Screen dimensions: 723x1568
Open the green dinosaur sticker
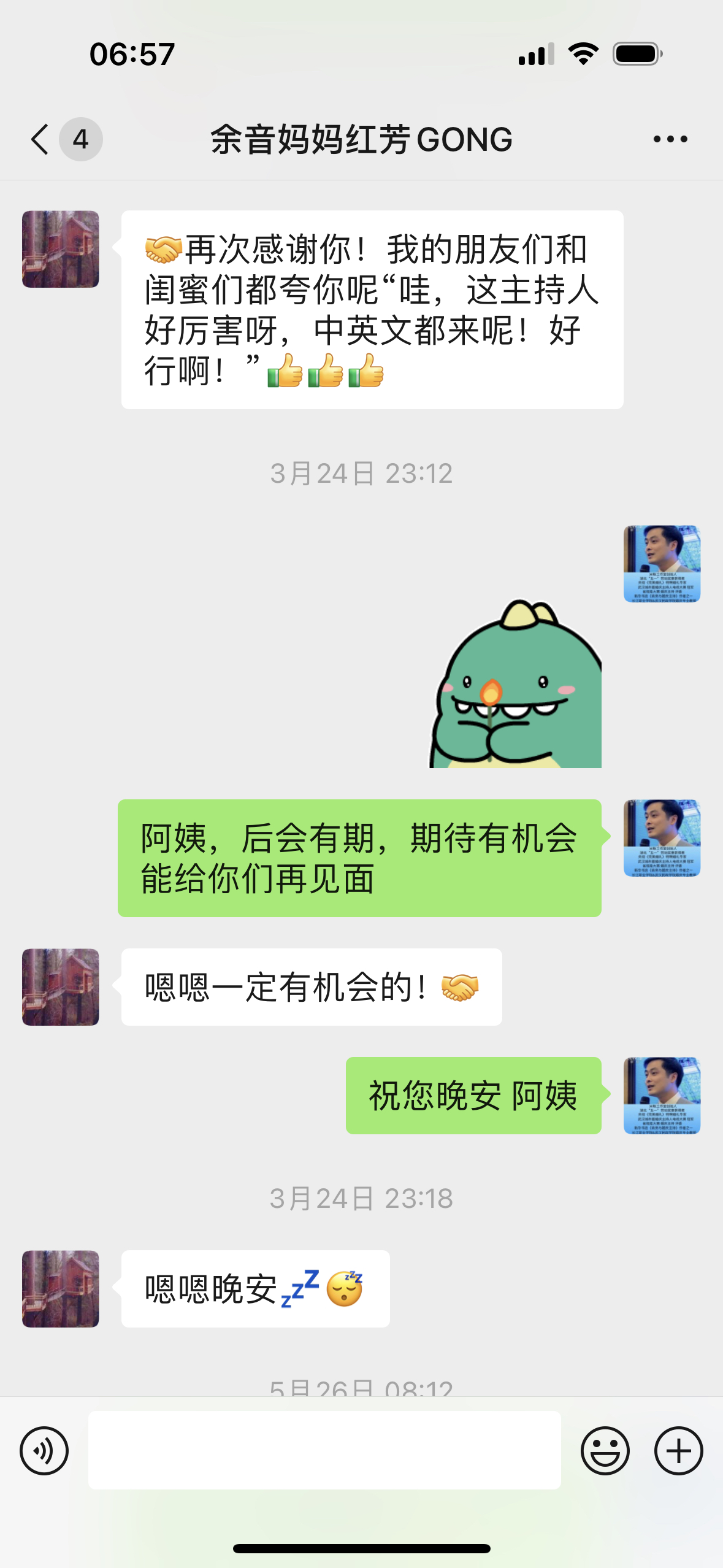click(x=516, y=684)
